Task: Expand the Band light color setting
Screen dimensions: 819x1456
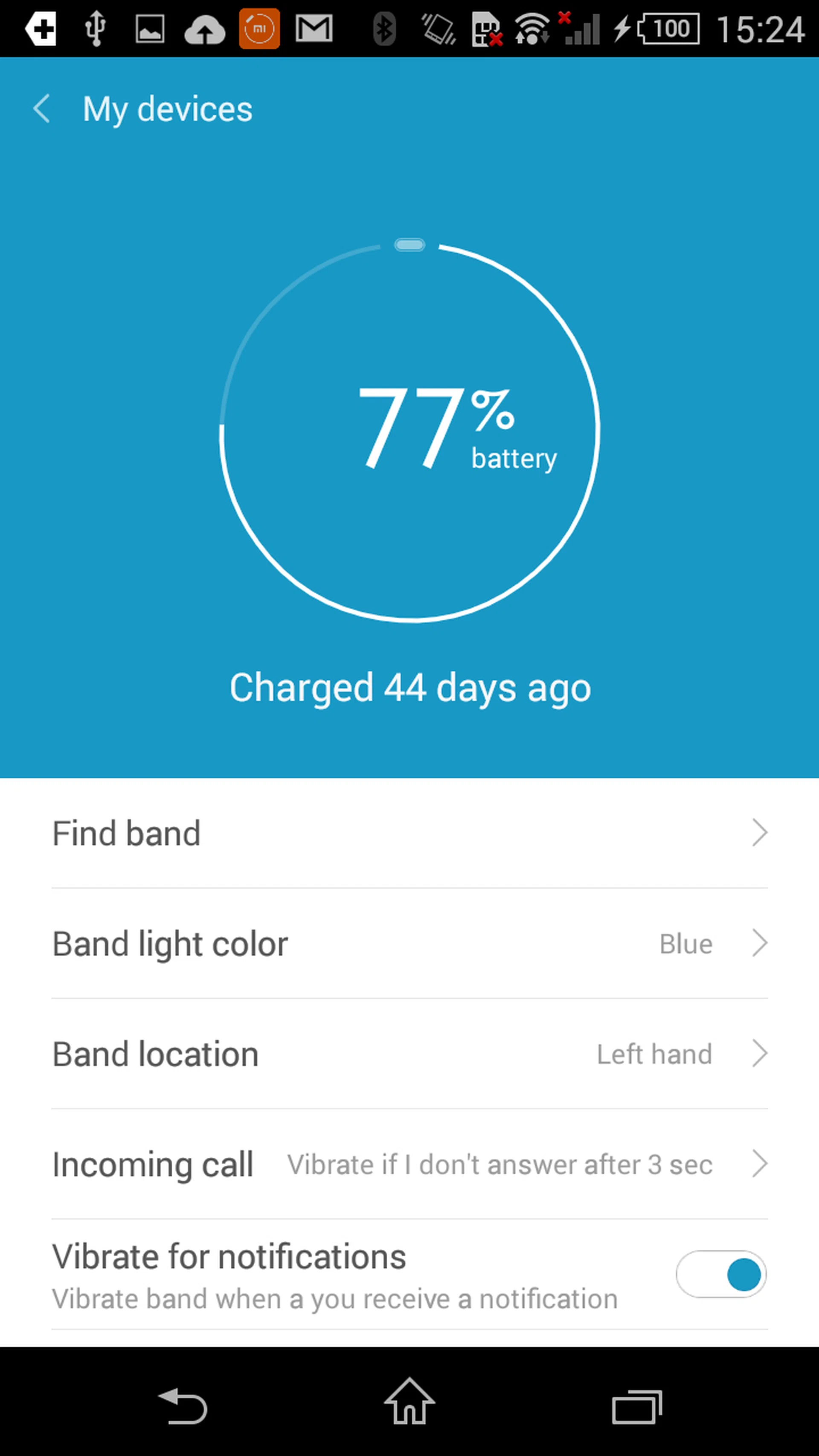Action: (409, 943)
